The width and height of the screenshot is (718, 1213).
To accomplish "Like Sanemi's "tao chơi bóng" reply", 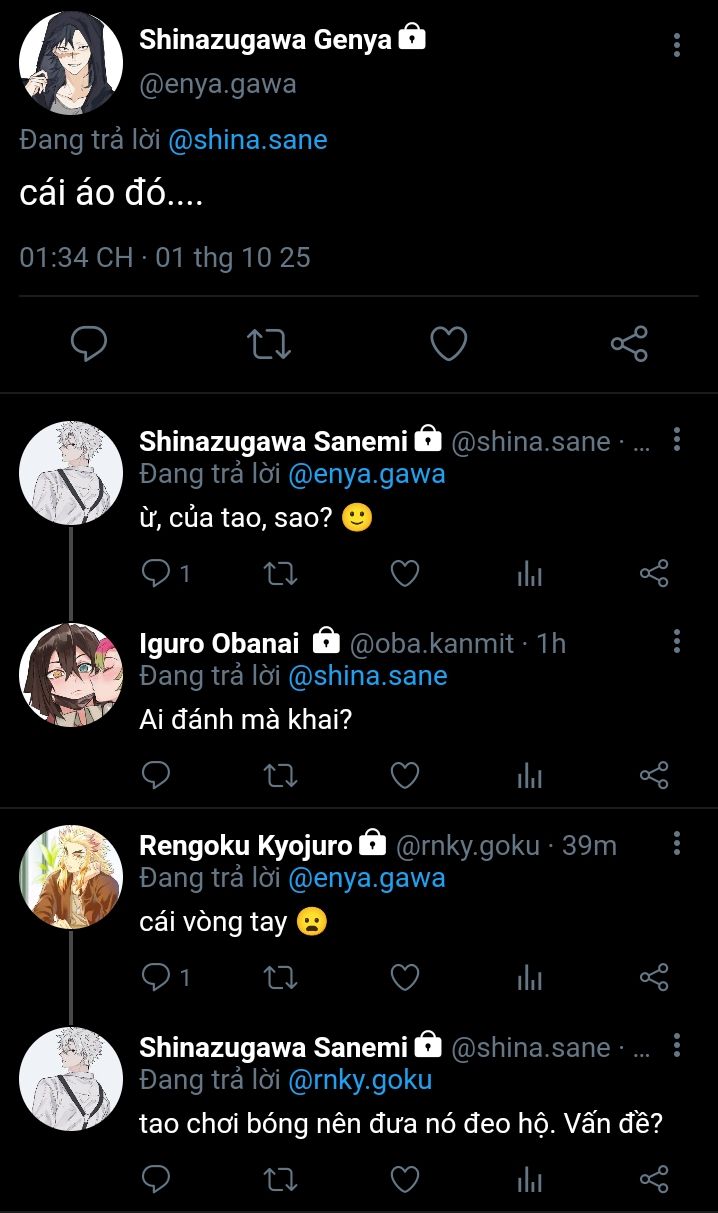I will tap(404, 1179).
